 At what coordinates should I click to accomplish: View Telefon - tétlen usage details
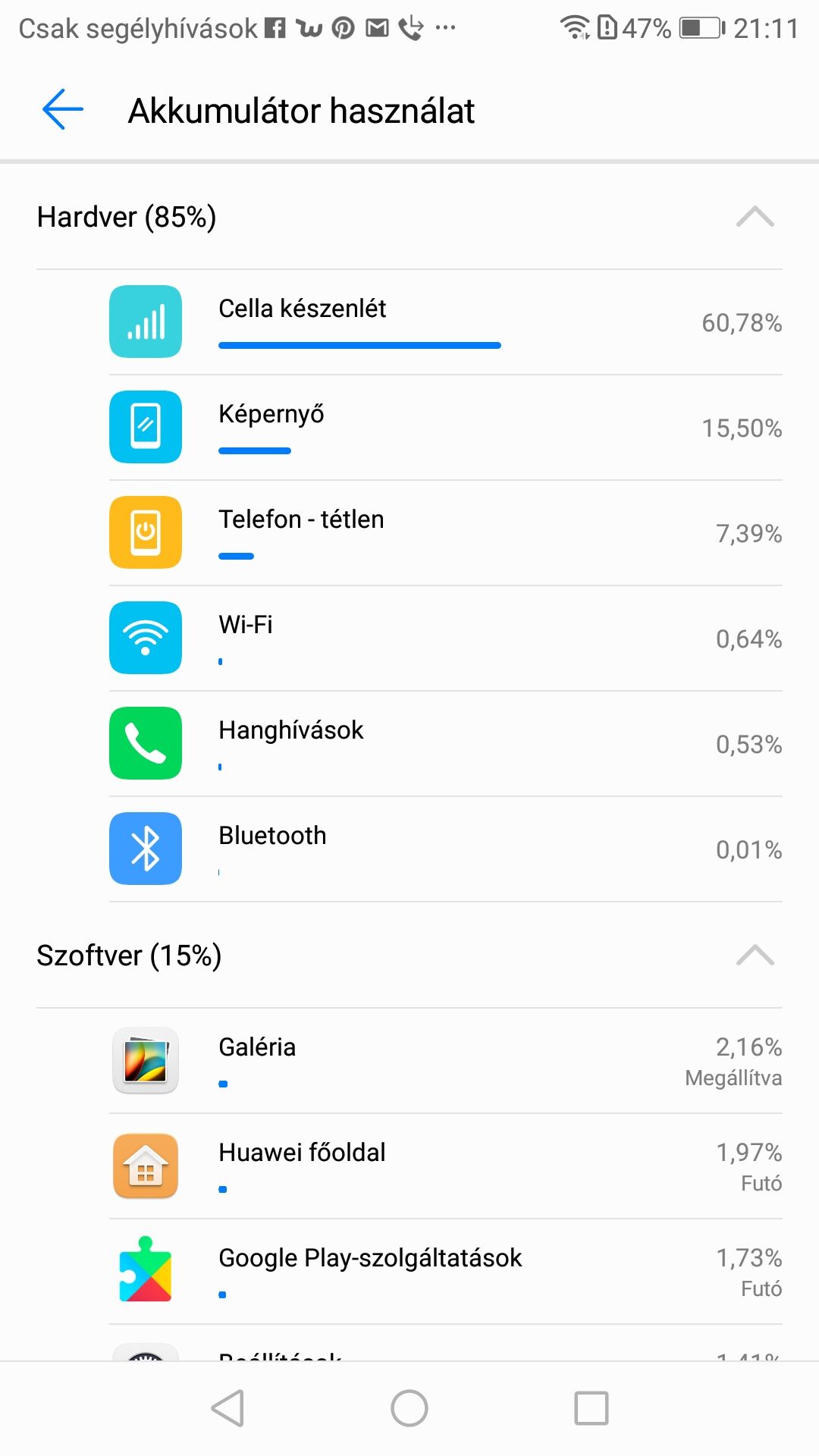pyautogui.click(x=446, y=533)
